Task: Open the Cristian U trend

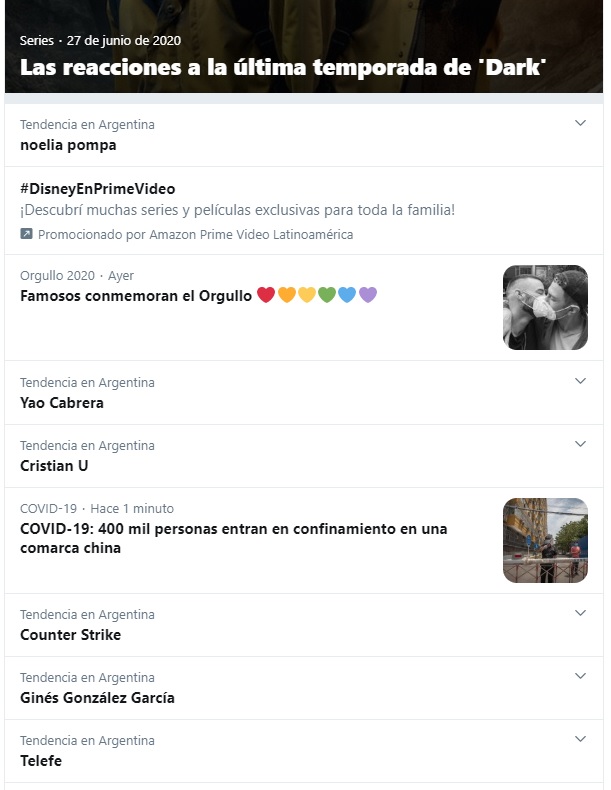Action: click(55, 466)
